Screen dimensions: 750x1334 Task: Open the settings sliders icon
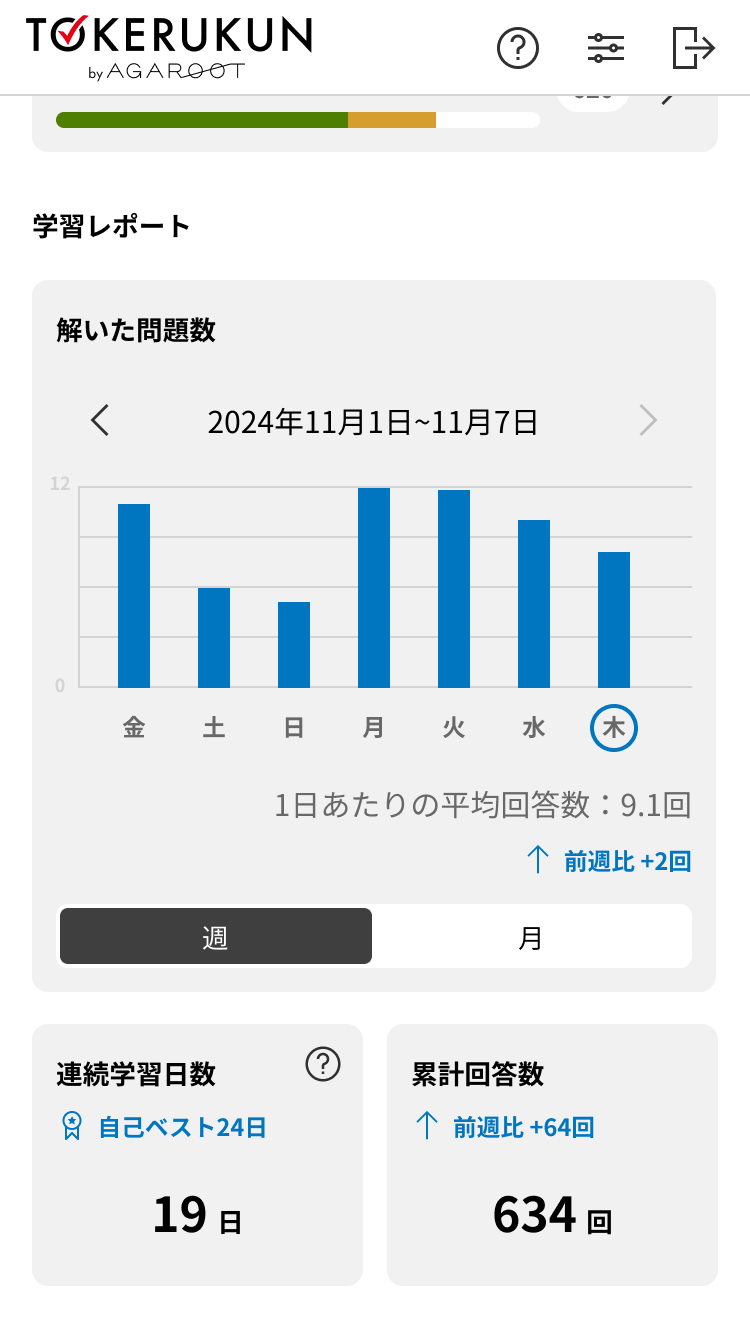point(605,48)
